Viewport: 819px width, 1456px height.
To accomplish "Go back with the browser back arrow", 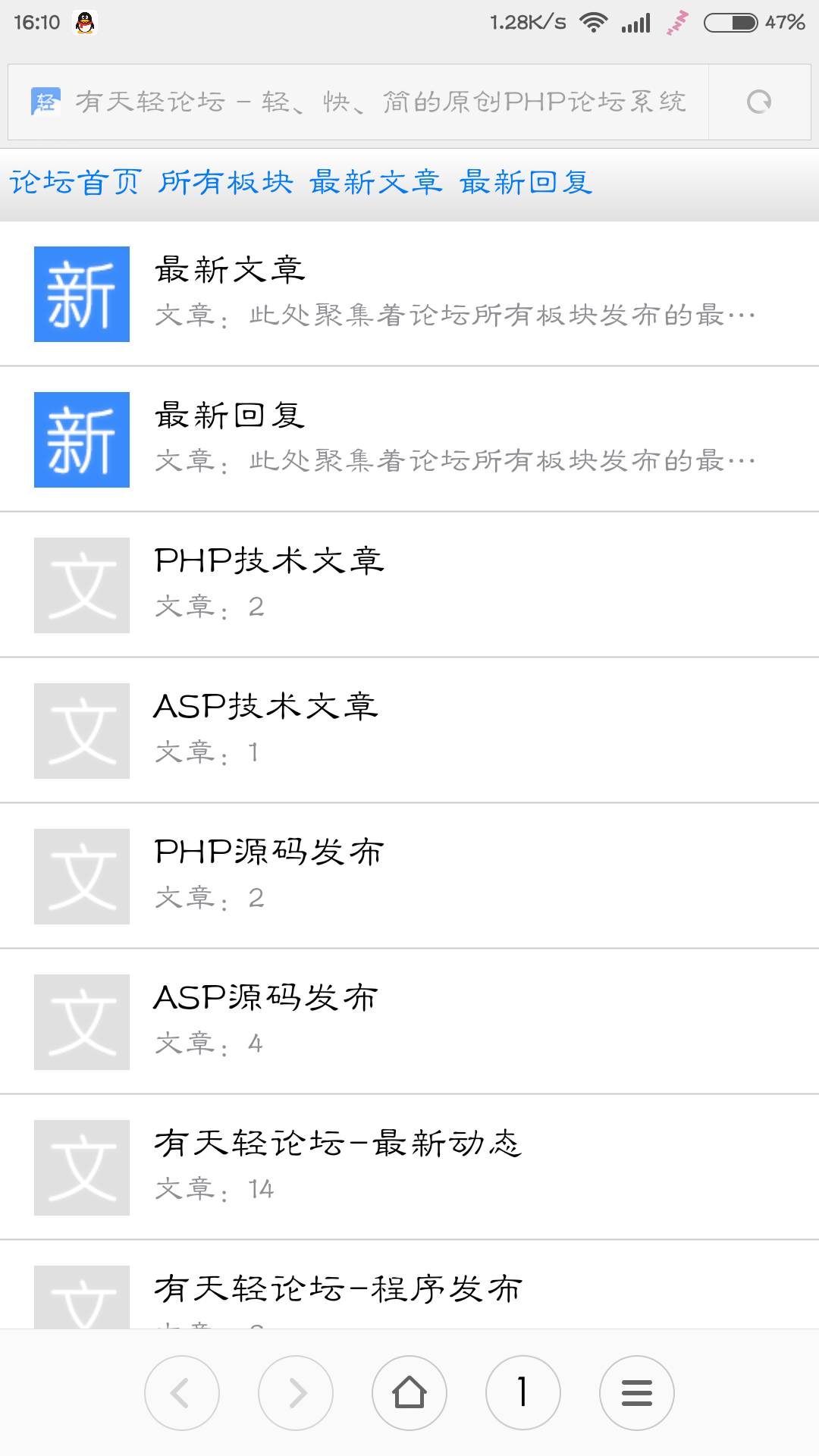I will (182, 1393).
